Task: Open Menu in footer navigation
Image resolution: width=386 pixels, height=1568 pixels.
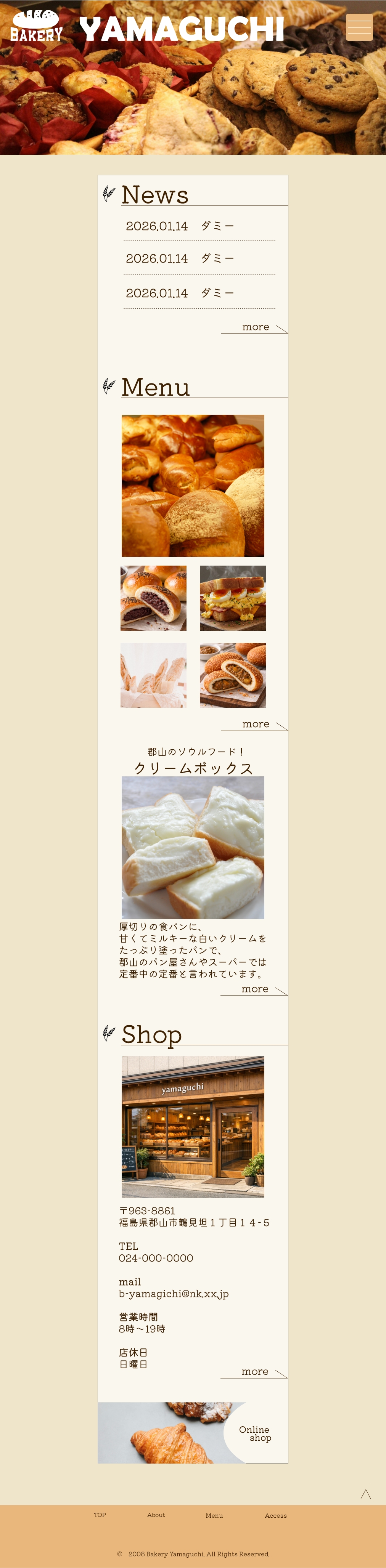Action: (x=214, y=1515)
